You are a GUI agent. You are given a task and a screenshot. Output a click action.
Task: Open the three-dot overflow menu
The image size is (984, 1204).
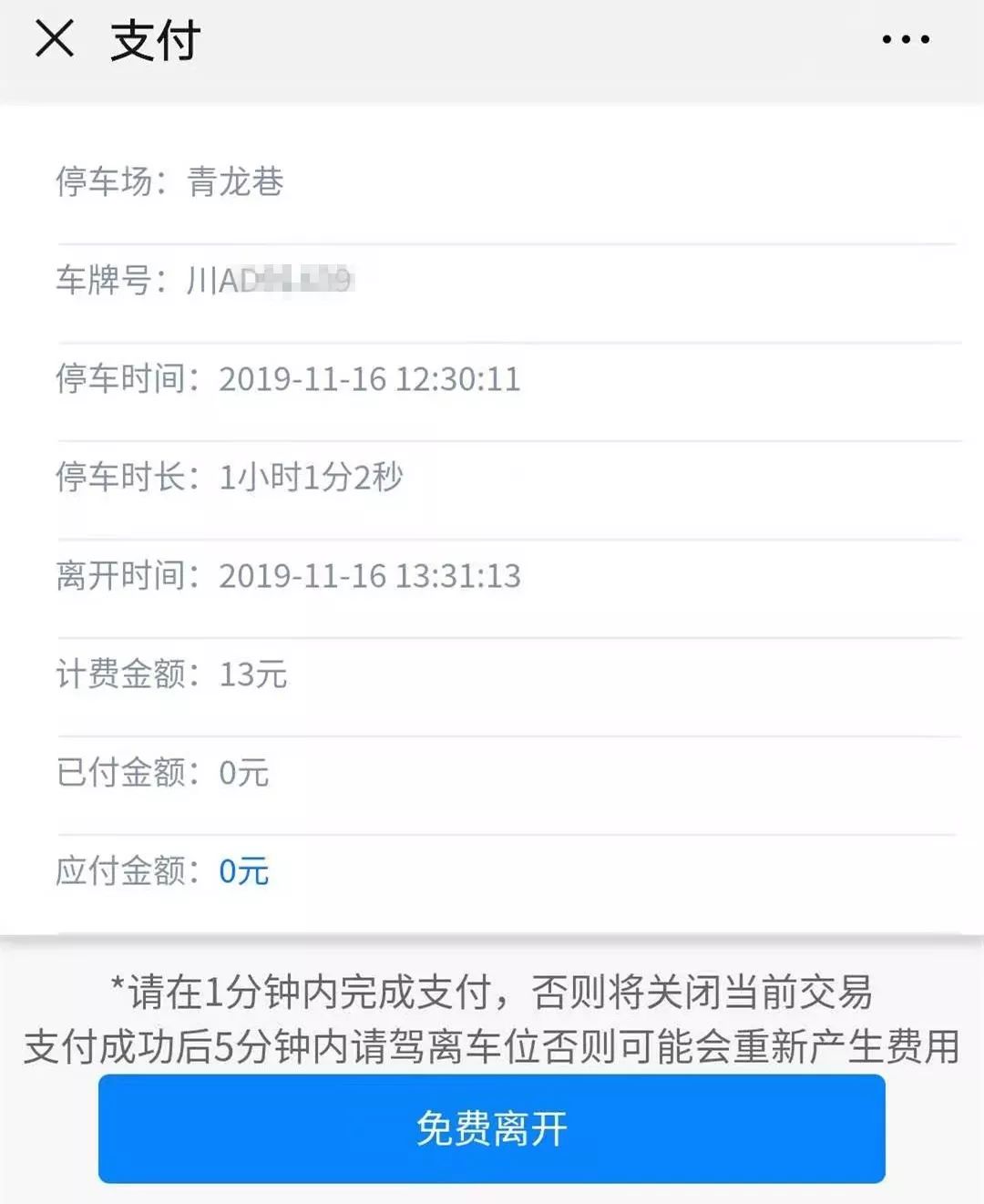(905, 40)
